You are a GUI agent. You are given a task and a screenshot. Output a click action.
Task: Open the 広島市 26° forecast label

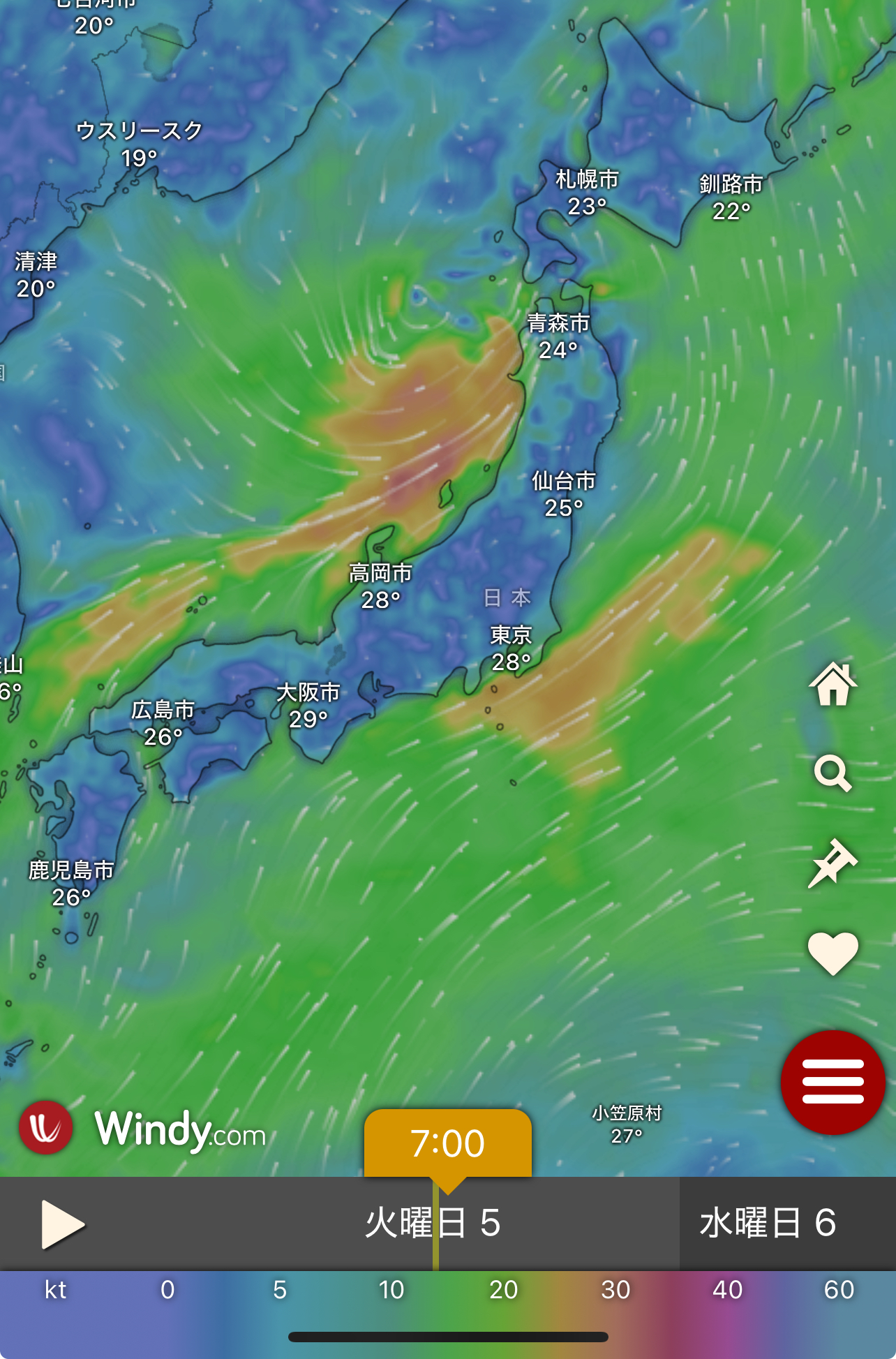pos(163,723)
